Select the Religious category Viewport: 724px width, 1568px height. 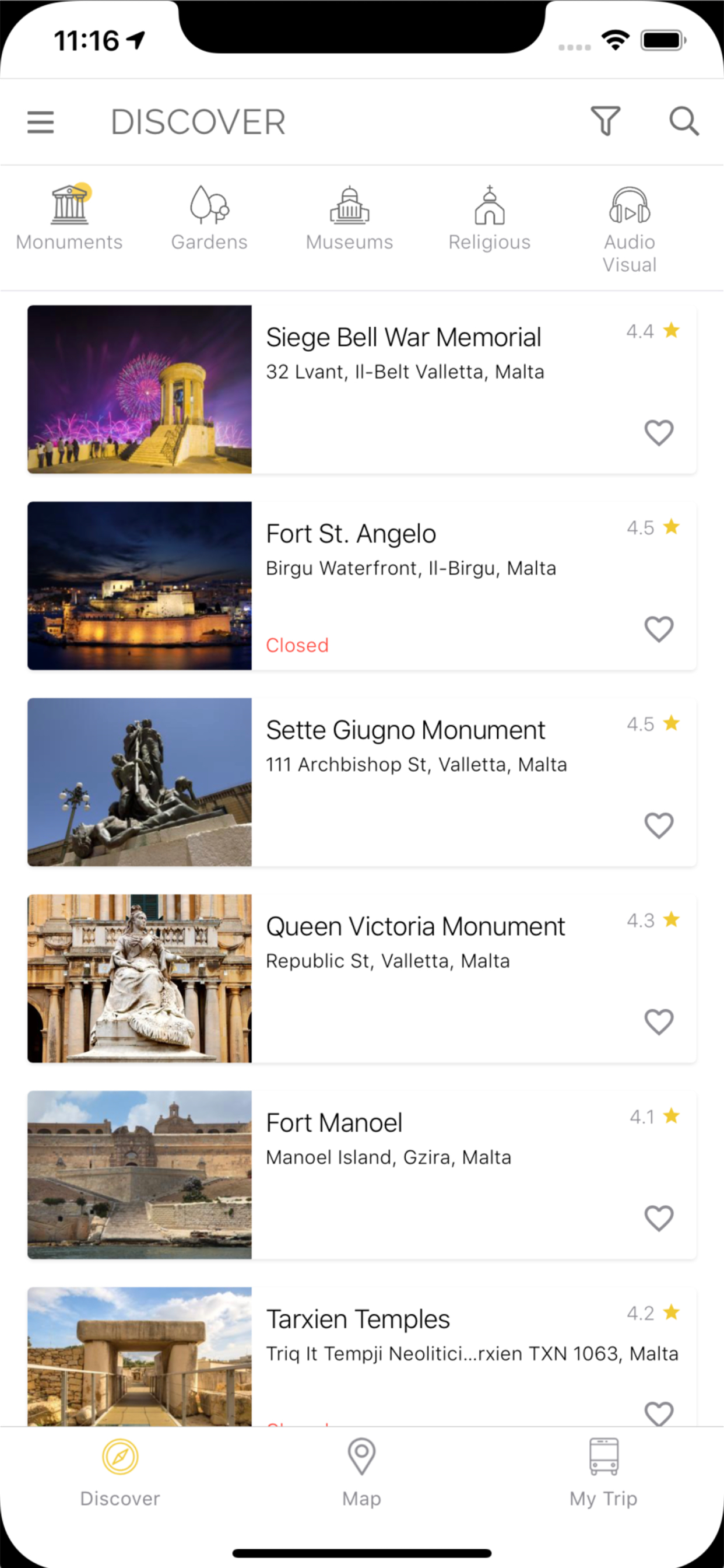pyautogui.click(x=489, y=218)
